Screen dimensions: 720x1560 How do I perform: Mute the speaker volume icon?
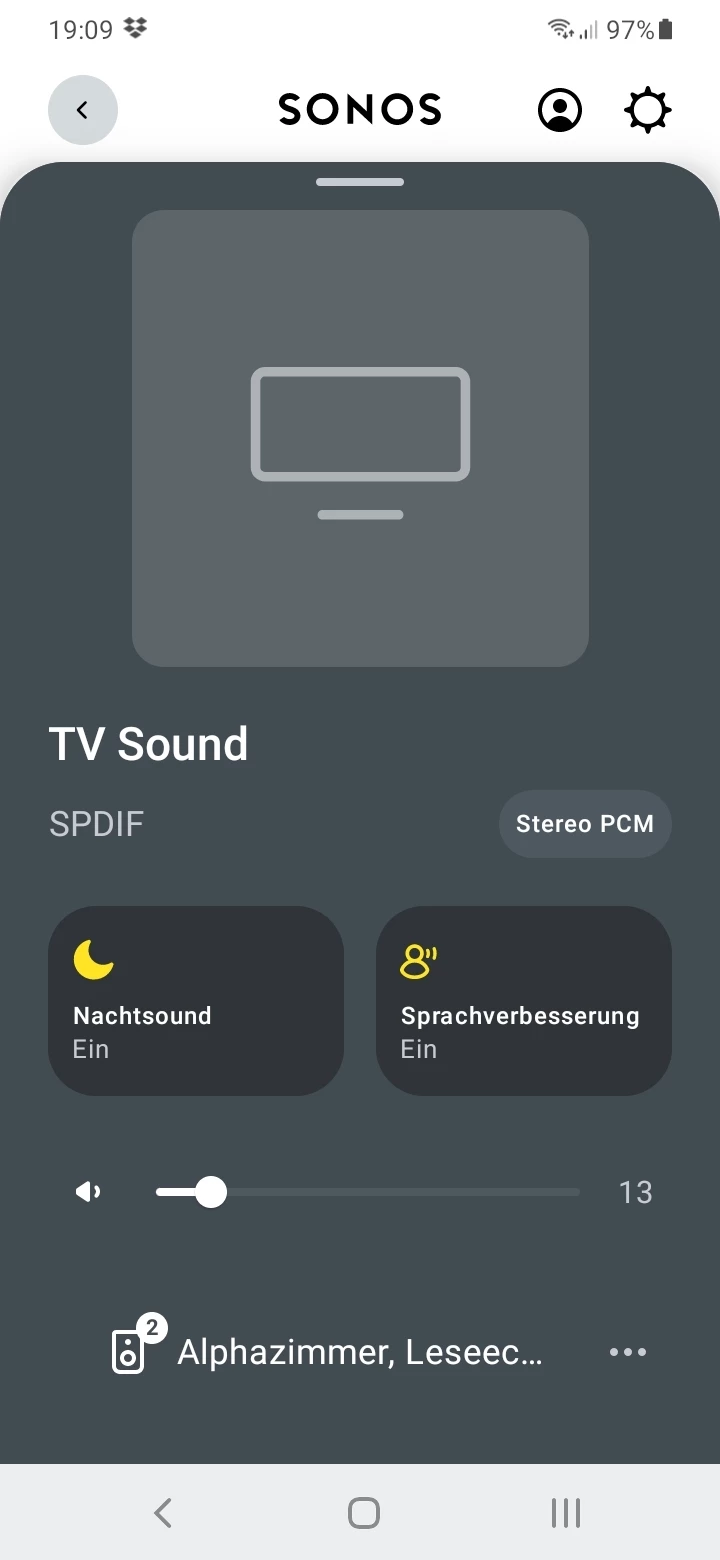(x=89, y=1192)
